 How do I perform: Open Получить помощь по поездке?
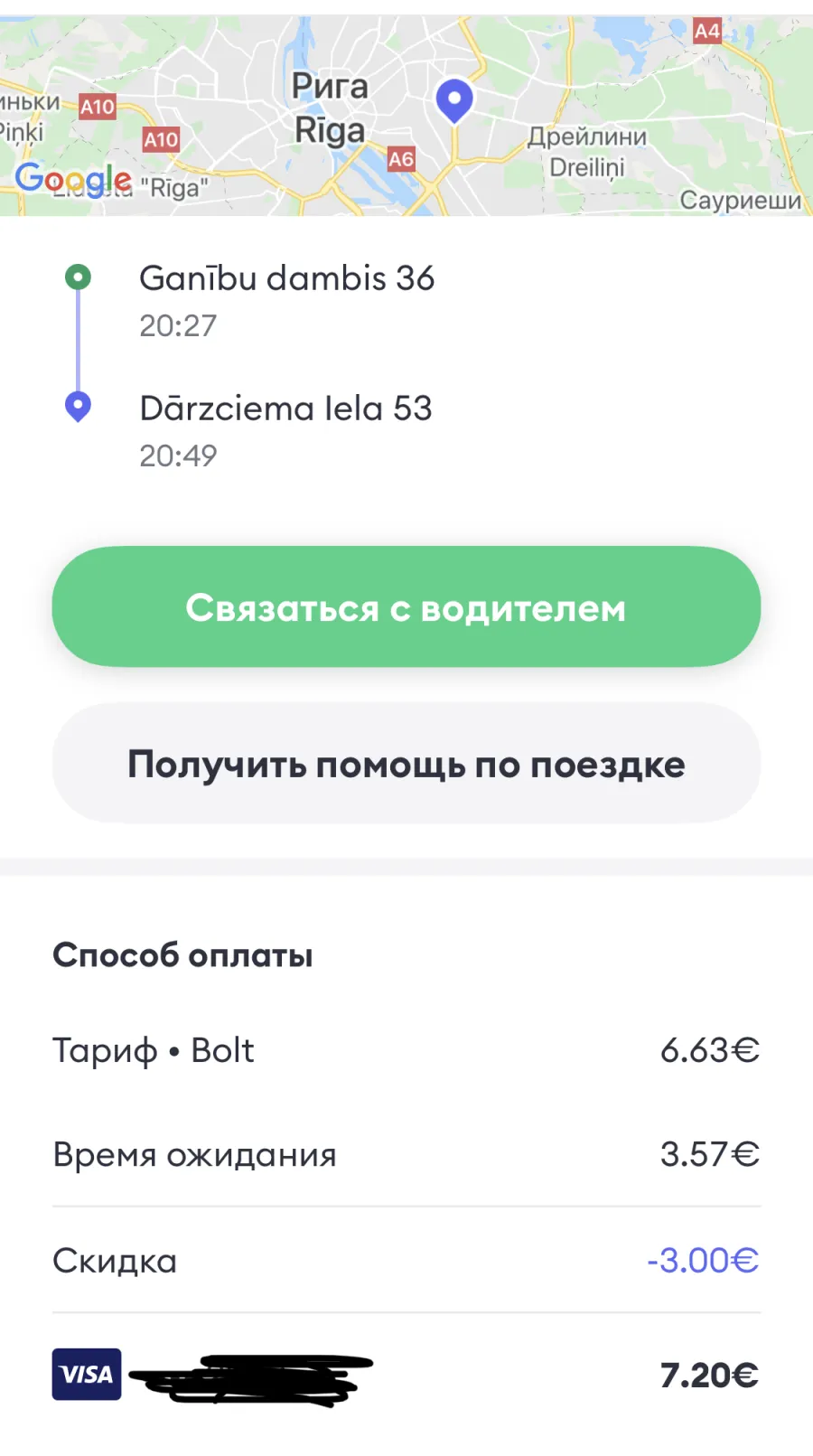(406, 764)
